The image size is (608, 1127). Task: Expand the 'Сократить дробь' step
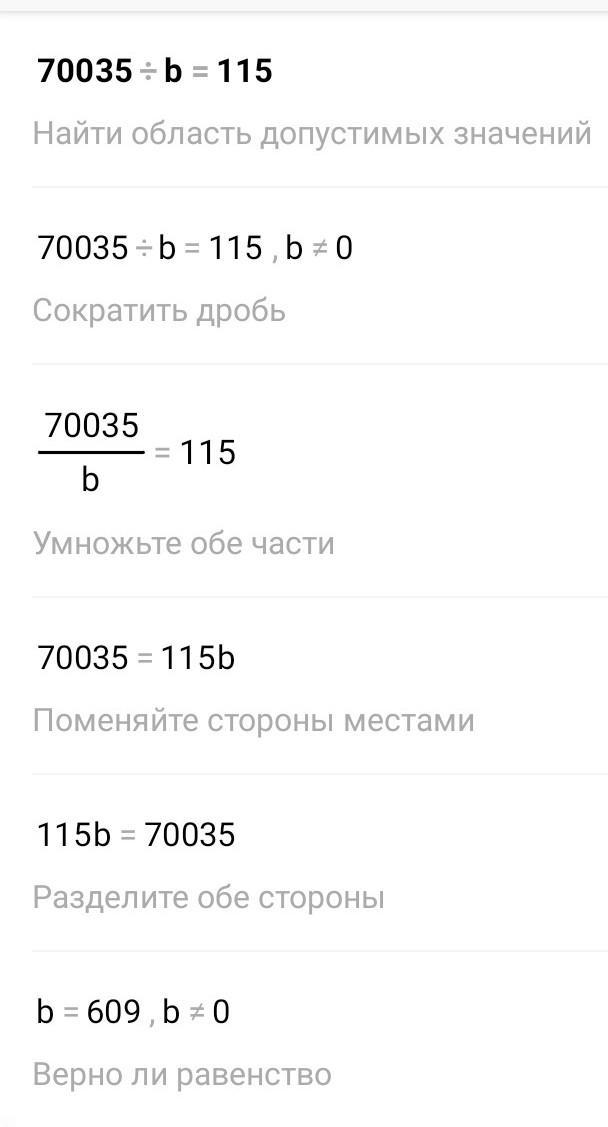[x=160, y=311]
